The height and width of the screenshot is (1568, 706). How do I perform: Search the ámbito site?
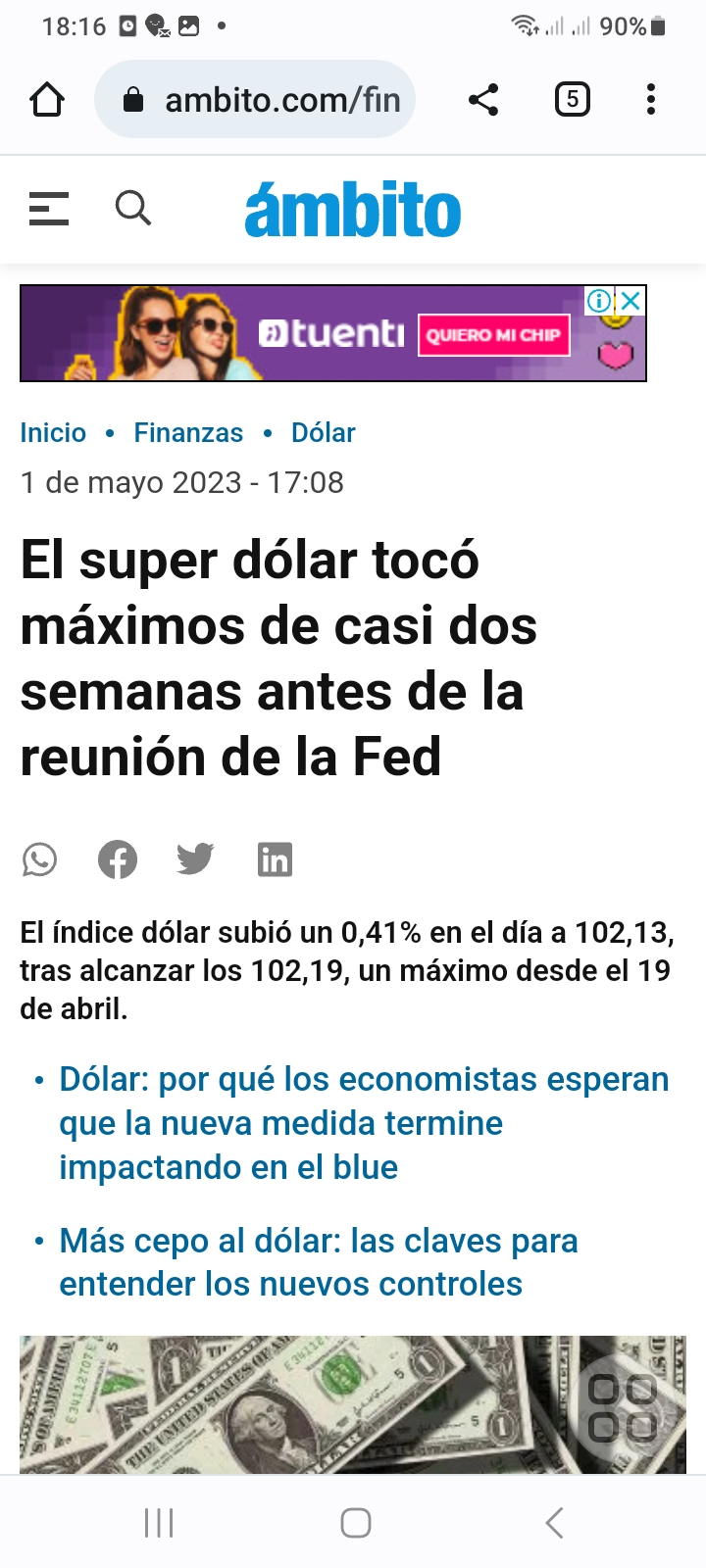click(133, 209)
